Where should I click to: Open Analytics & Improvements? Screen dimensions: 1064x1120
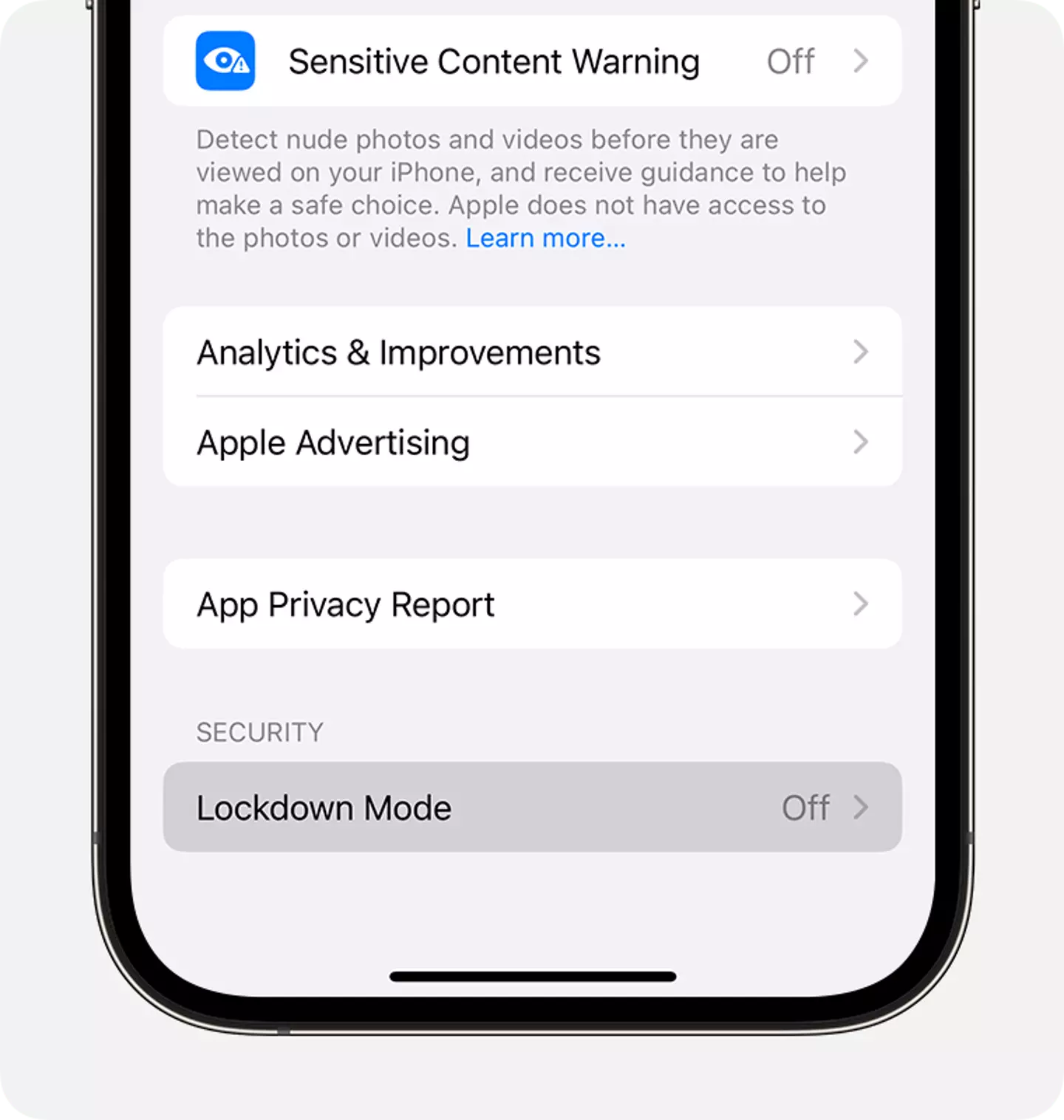[532, 352]
